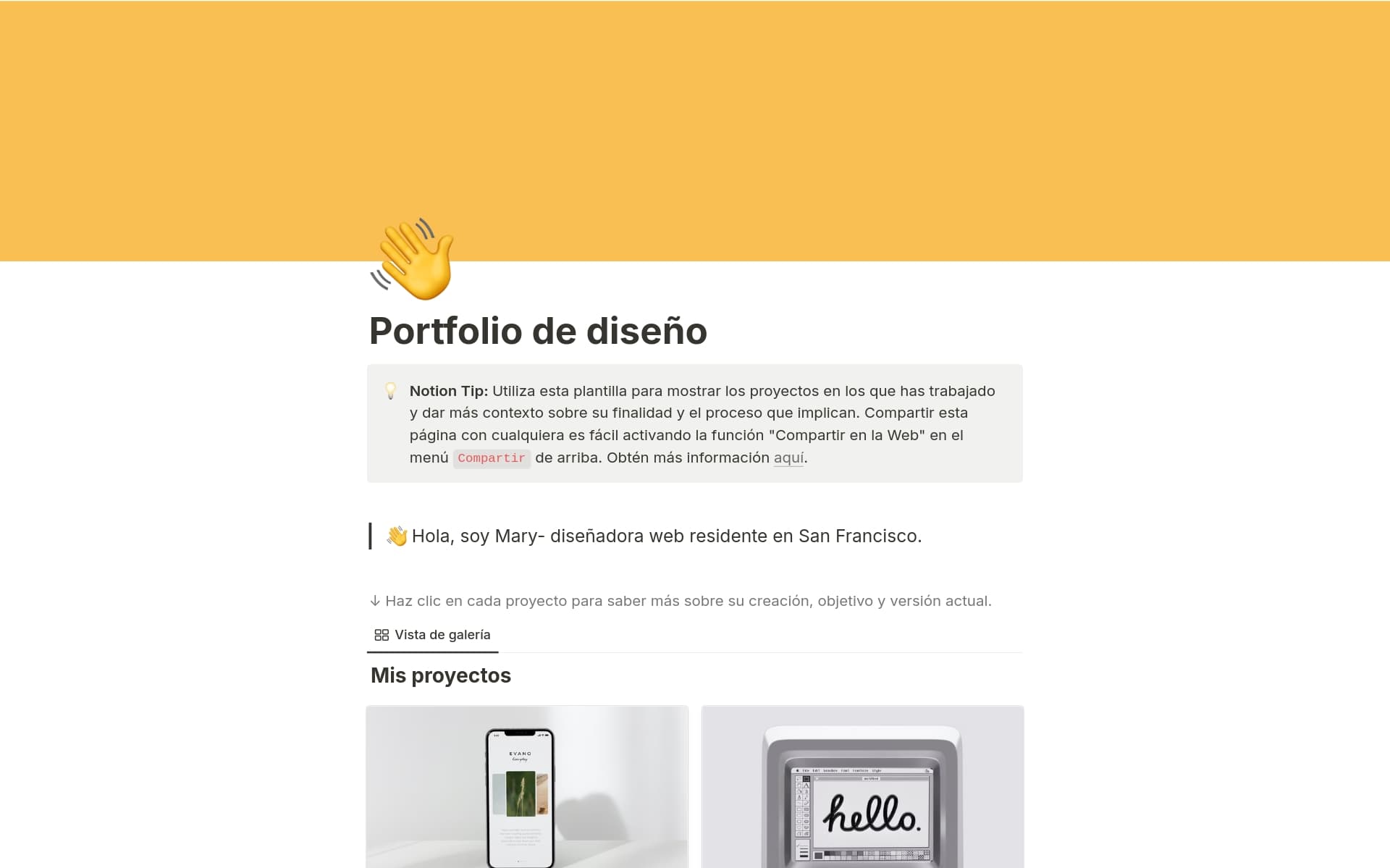The image size is (1390, 868).
Task: Tap the waving hand page icon
Action: point(413,259)
